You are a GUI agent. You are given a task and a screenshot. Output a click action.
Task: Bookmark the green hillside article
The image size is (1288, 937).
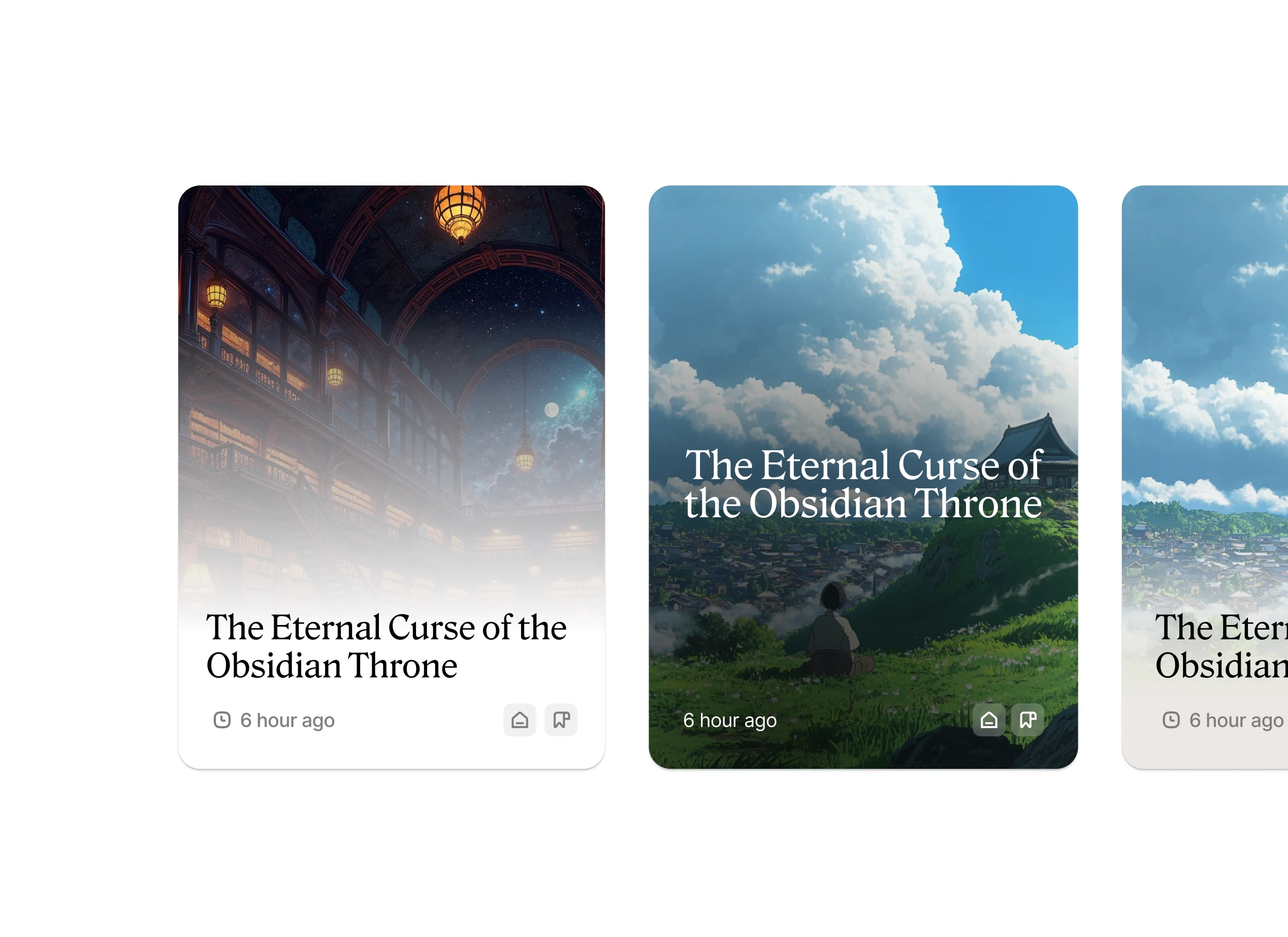coord(1027,720)
